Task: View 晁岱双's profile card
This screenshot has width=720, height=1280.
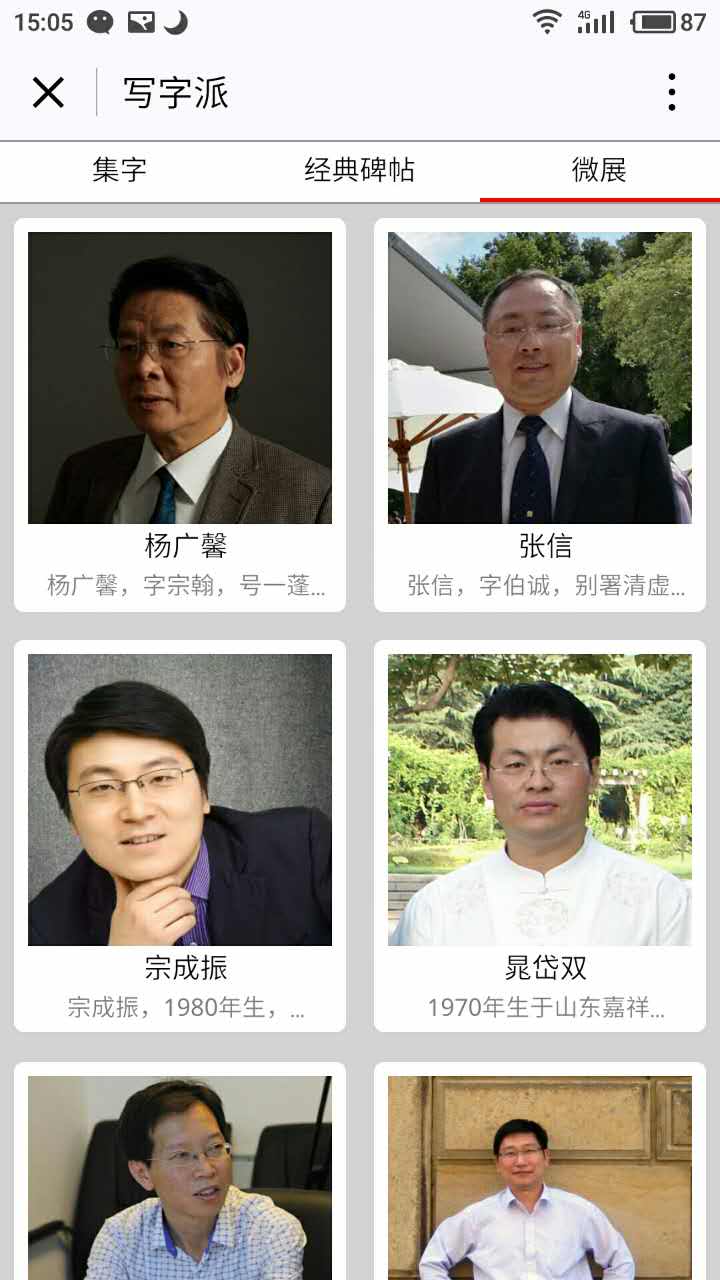Action: 540,836
